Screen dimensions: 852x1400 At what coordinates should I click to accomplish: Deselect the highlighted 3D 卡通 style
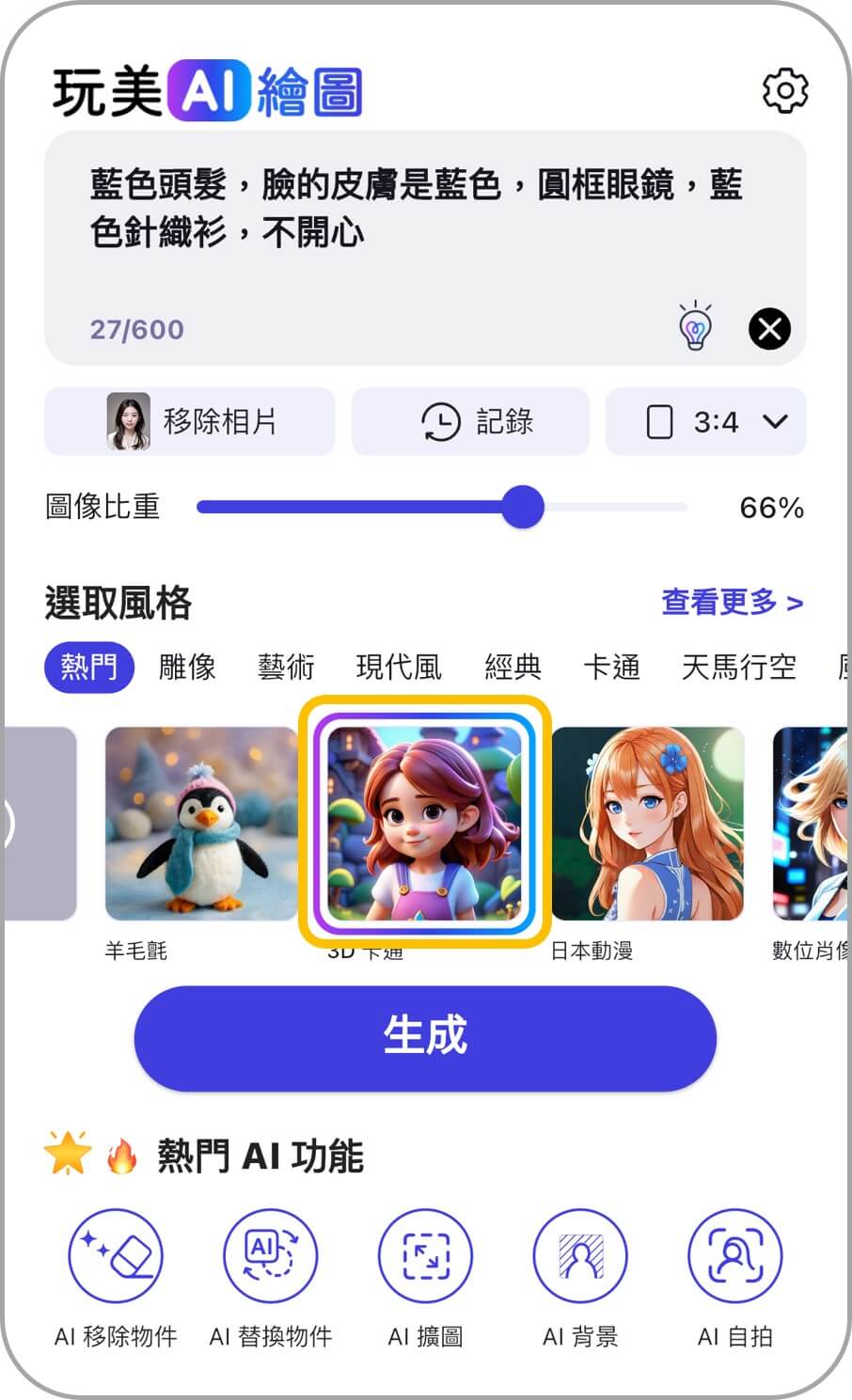[425, 823]
